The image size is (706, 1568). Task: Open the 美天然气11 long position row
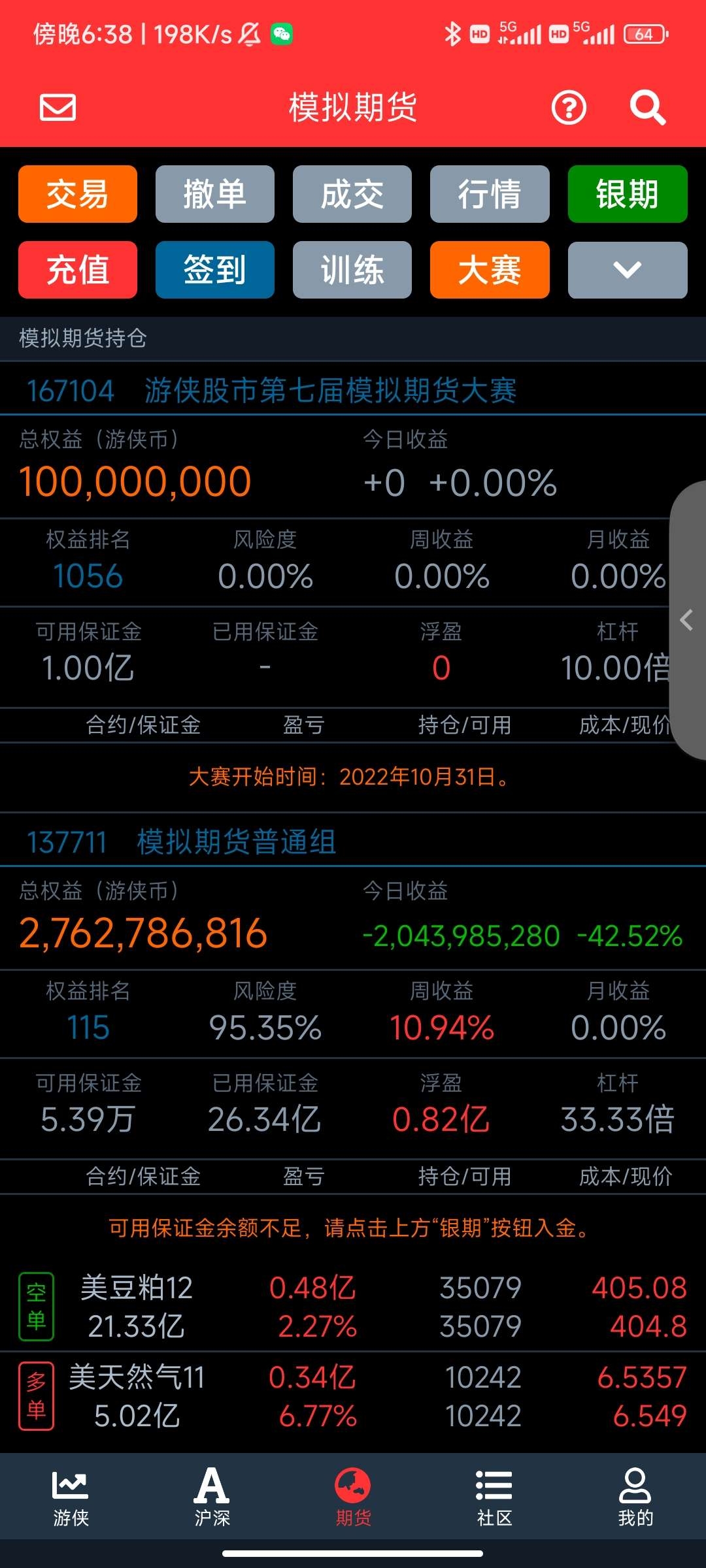[353, 1396]
